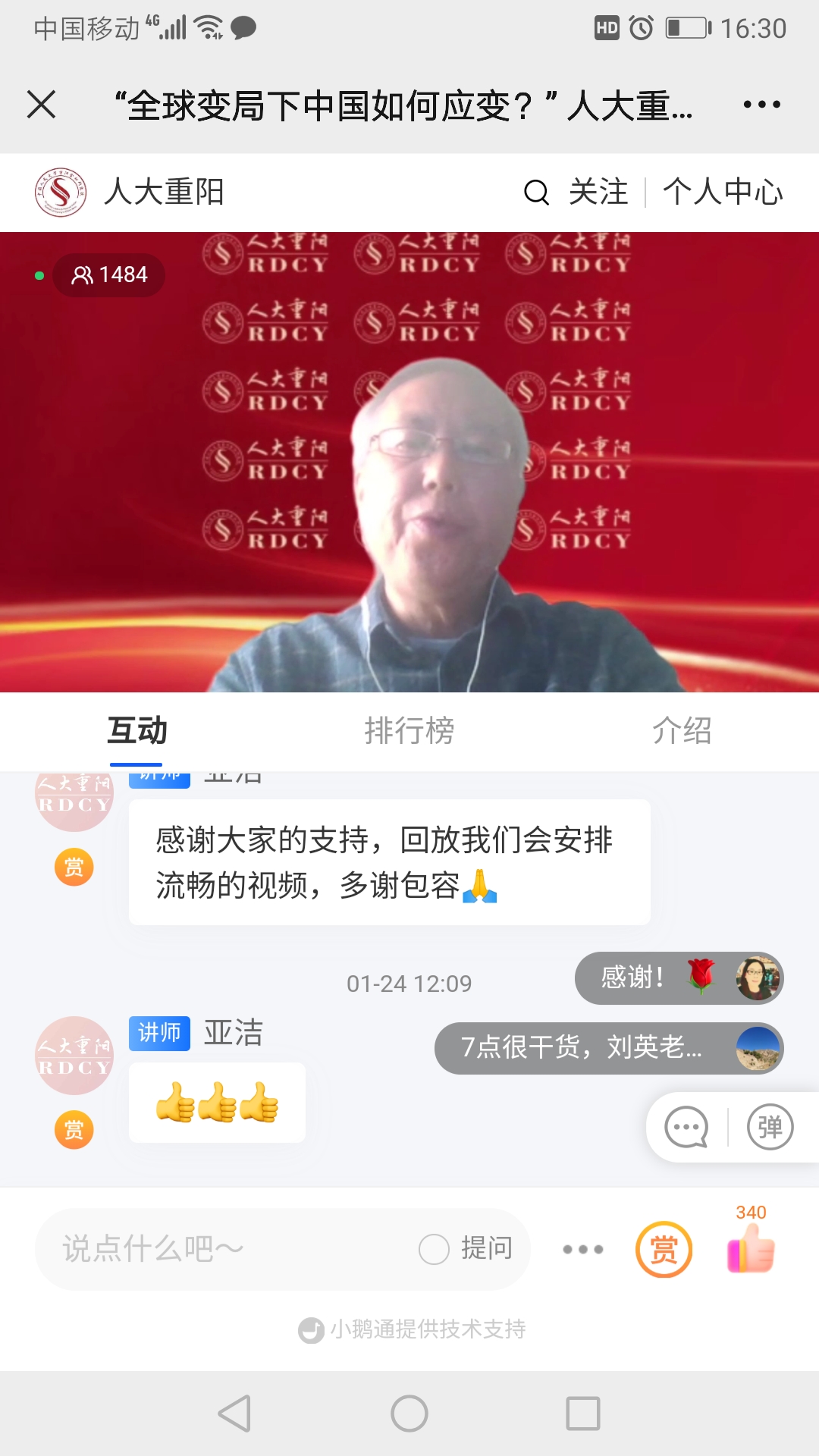The image size is (819, 1456).
Task: Open the comment bubble icon
Action: click(686, 1128)
